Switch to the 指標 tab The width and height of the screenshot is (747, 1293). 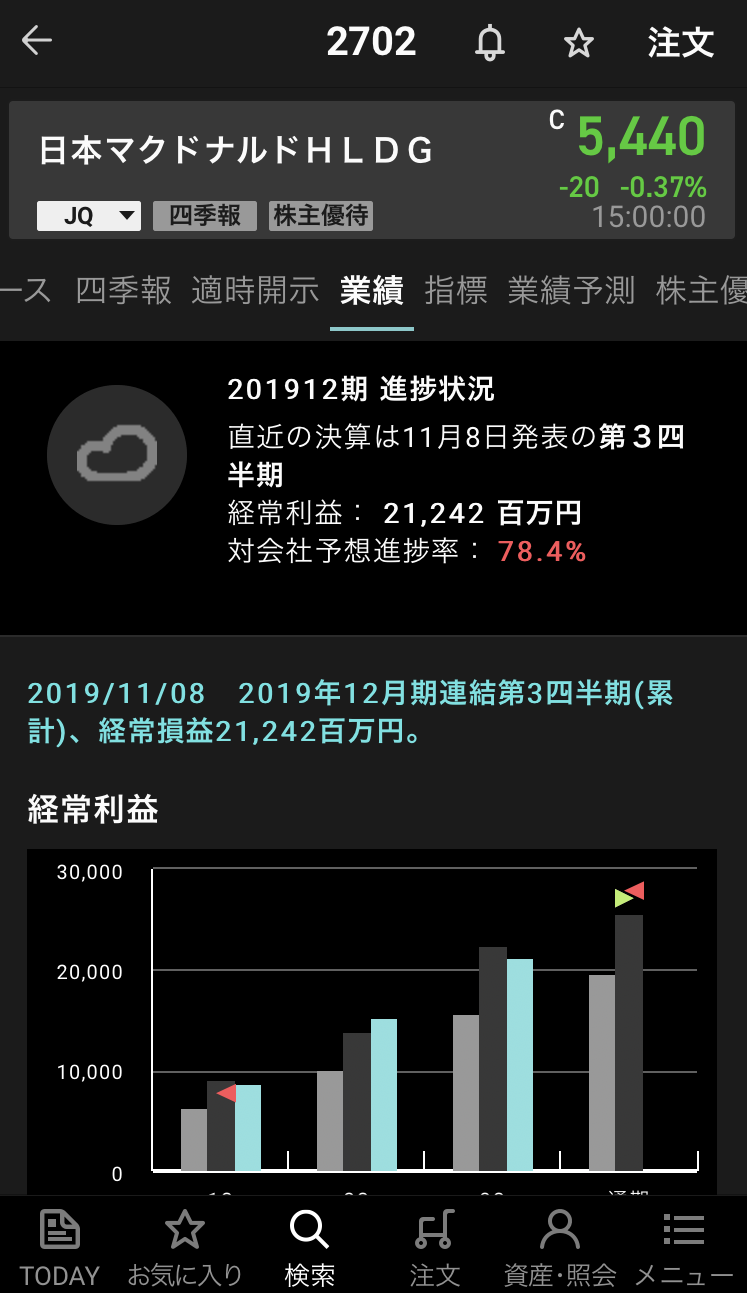point(456,291)
